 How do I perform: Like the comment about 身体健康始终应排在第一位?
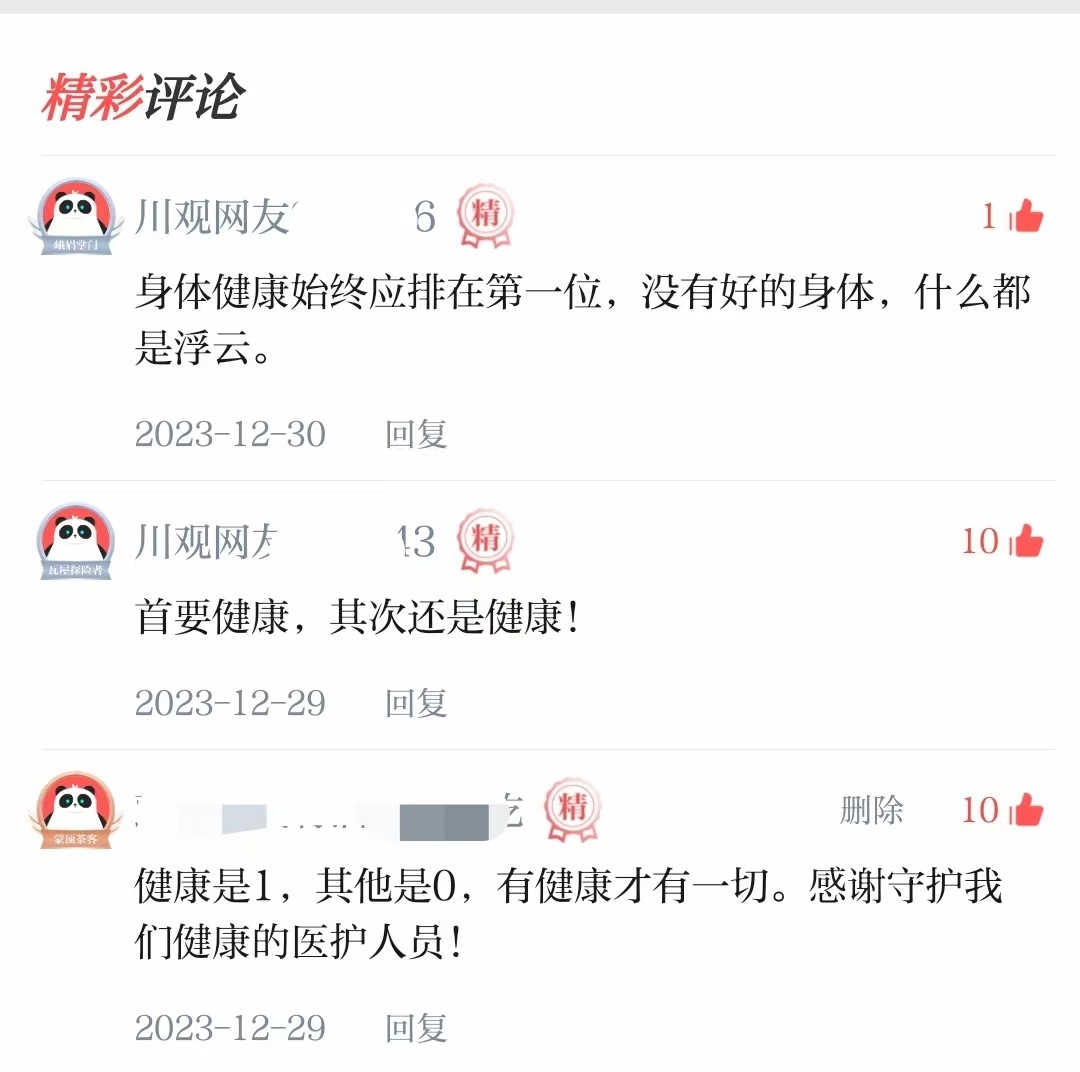coord(1025,216)
